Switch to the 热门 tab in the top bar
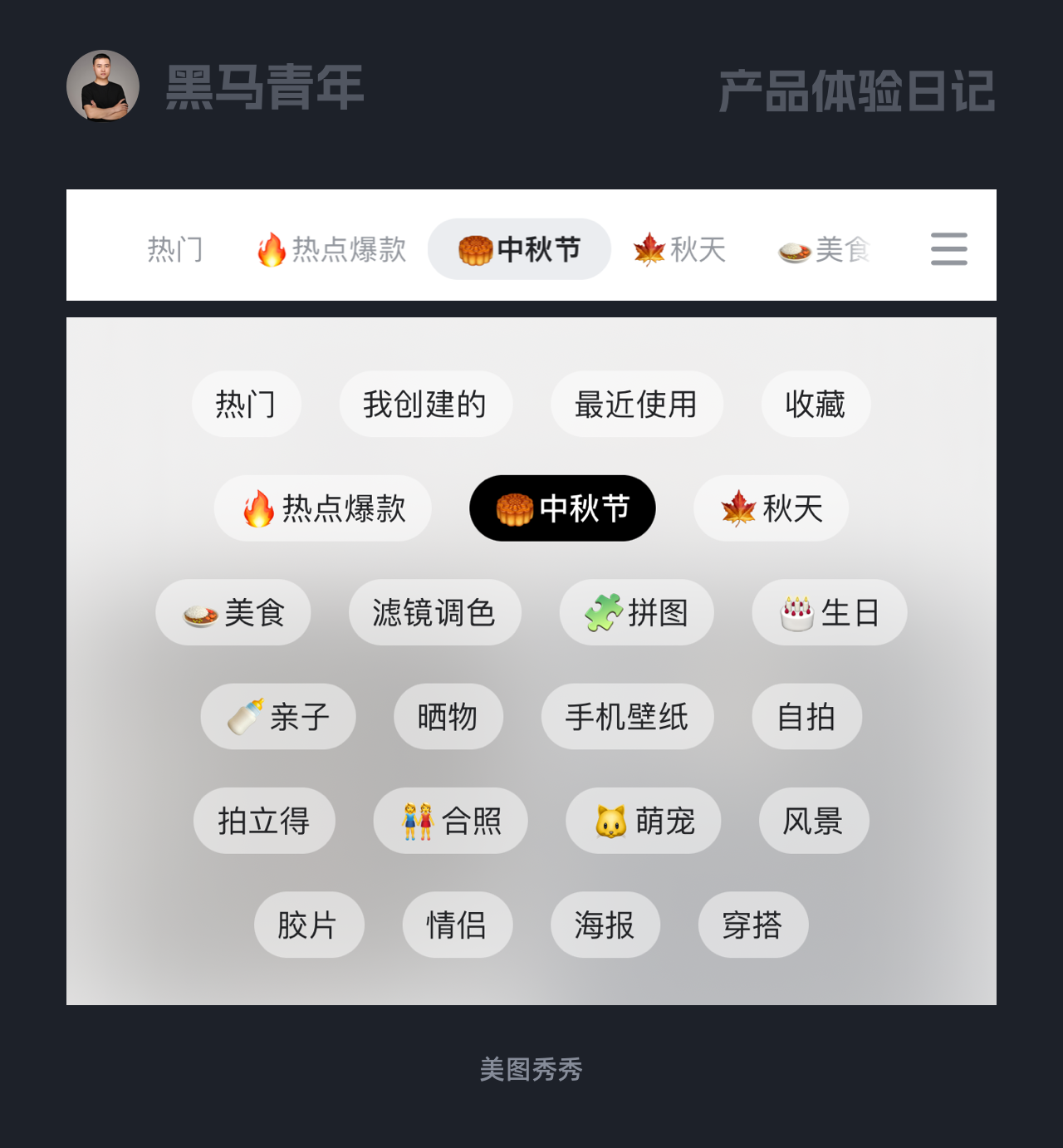Screen dimensions: 1063x1148 [175, 248]
